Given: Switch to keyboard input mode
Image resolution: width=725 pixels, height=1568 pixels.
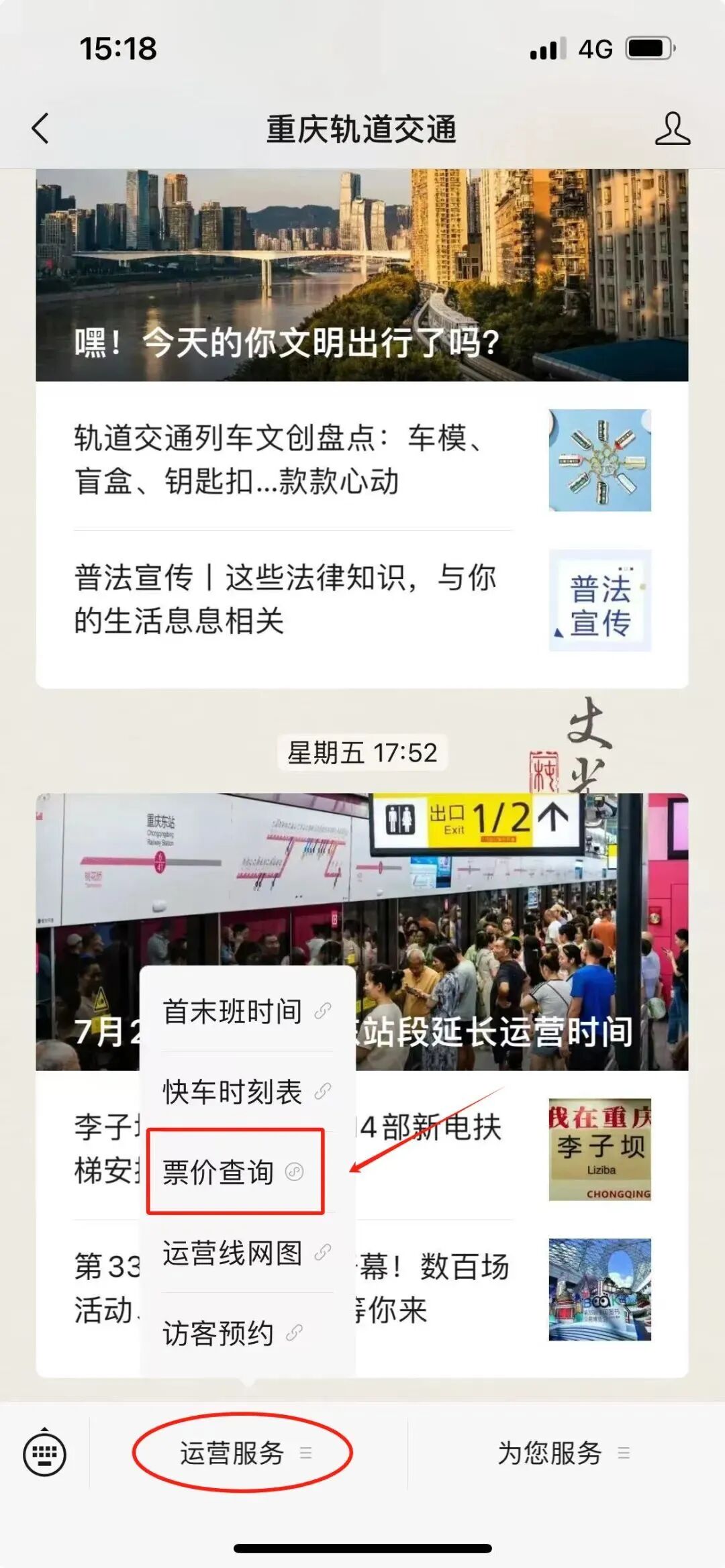Looking at the screenshot, I should coord(44,1453).
